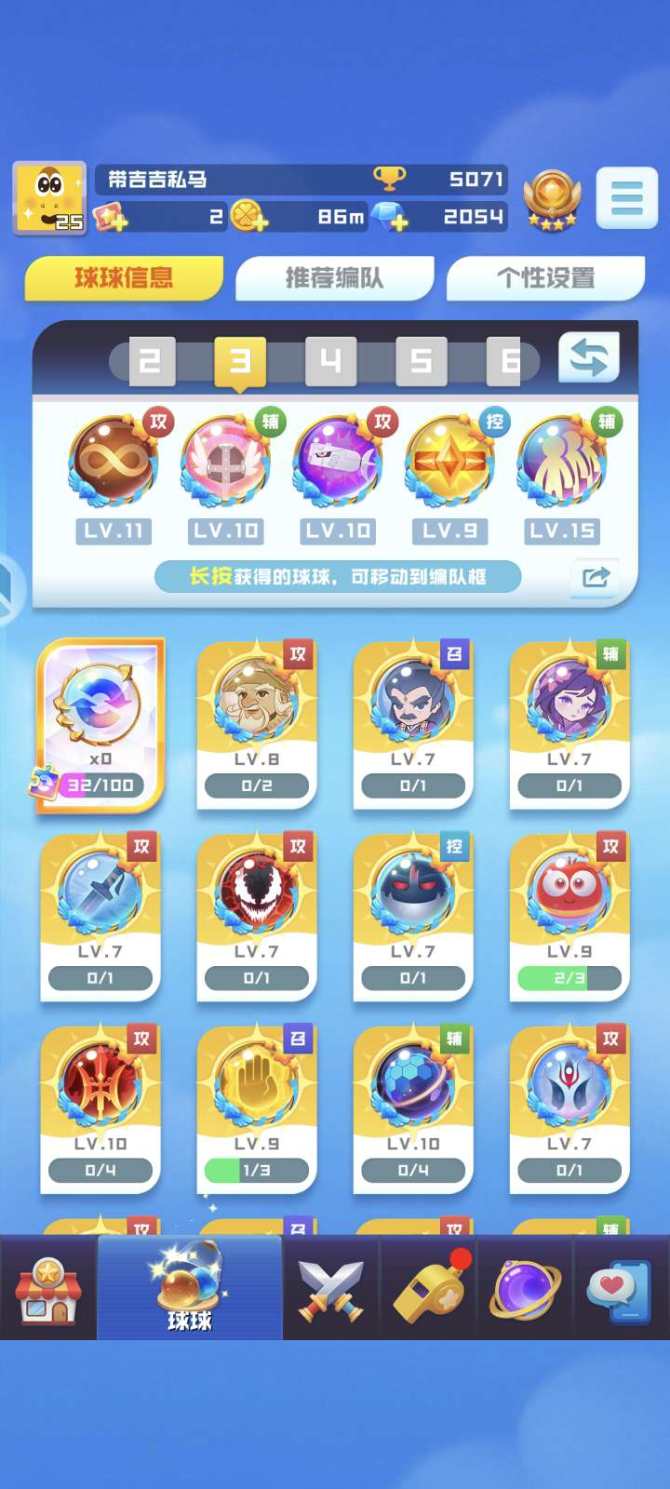670x1489 pixels.
Task: Tap the gold rank medal badge
Action: click(x=552, y=198)
